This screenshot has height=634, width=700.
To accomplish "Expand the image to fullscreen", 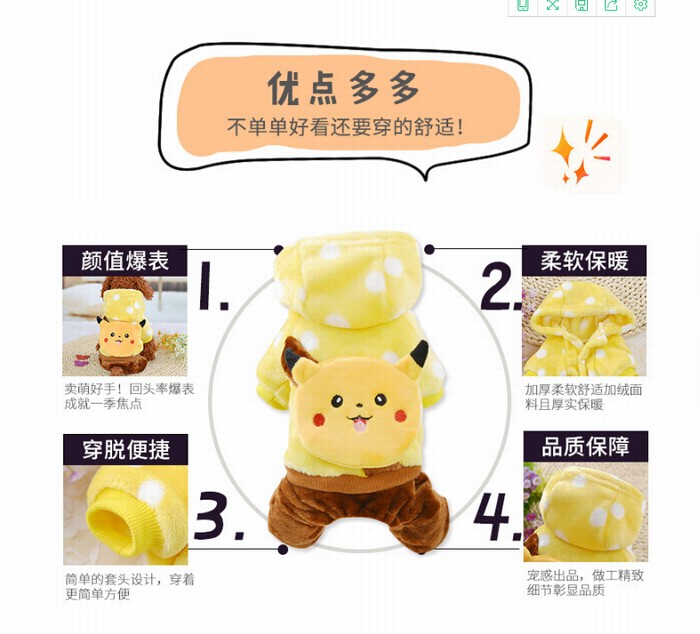I will [552, 5].
